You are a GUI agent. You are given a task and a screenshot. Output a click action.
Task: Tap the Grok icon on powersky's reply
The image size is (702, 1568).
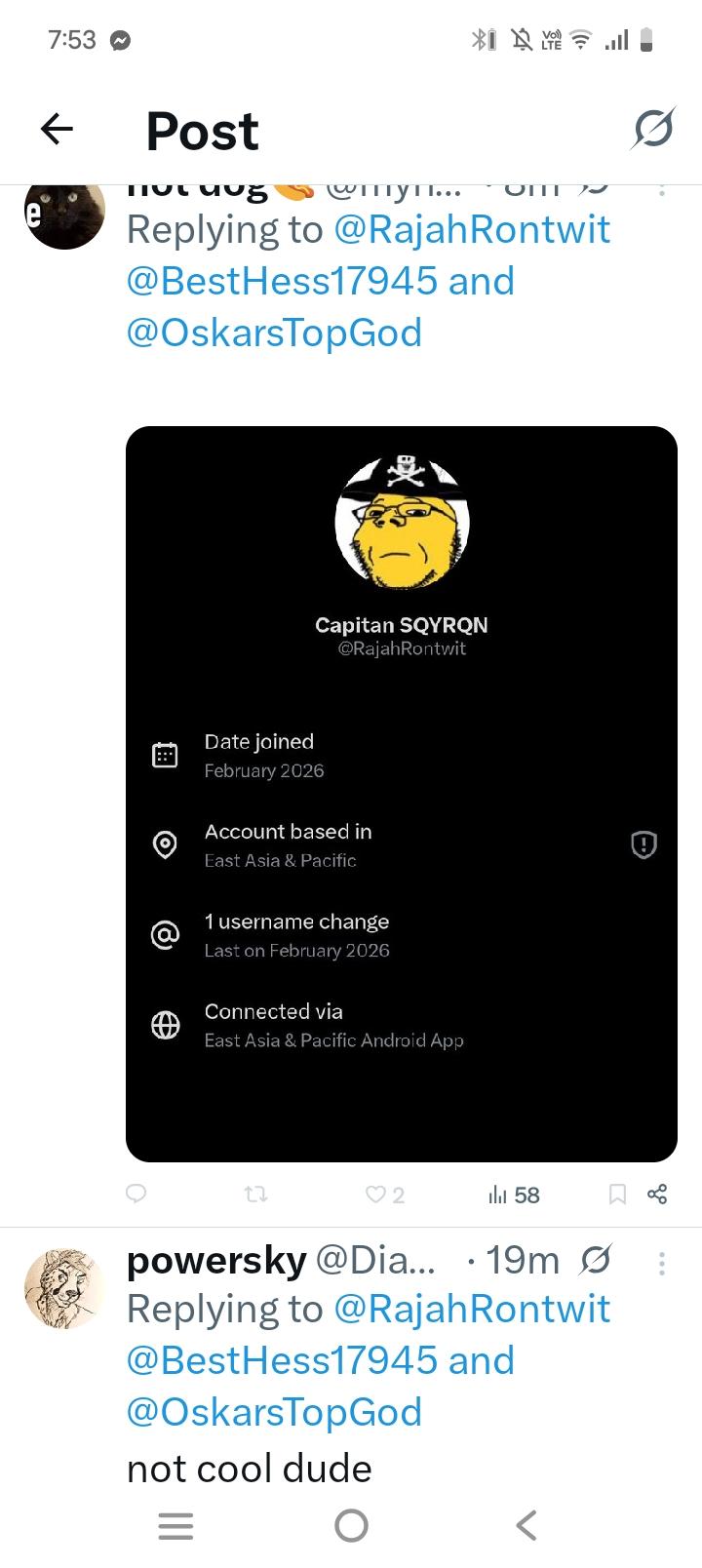coord(595,1261)
